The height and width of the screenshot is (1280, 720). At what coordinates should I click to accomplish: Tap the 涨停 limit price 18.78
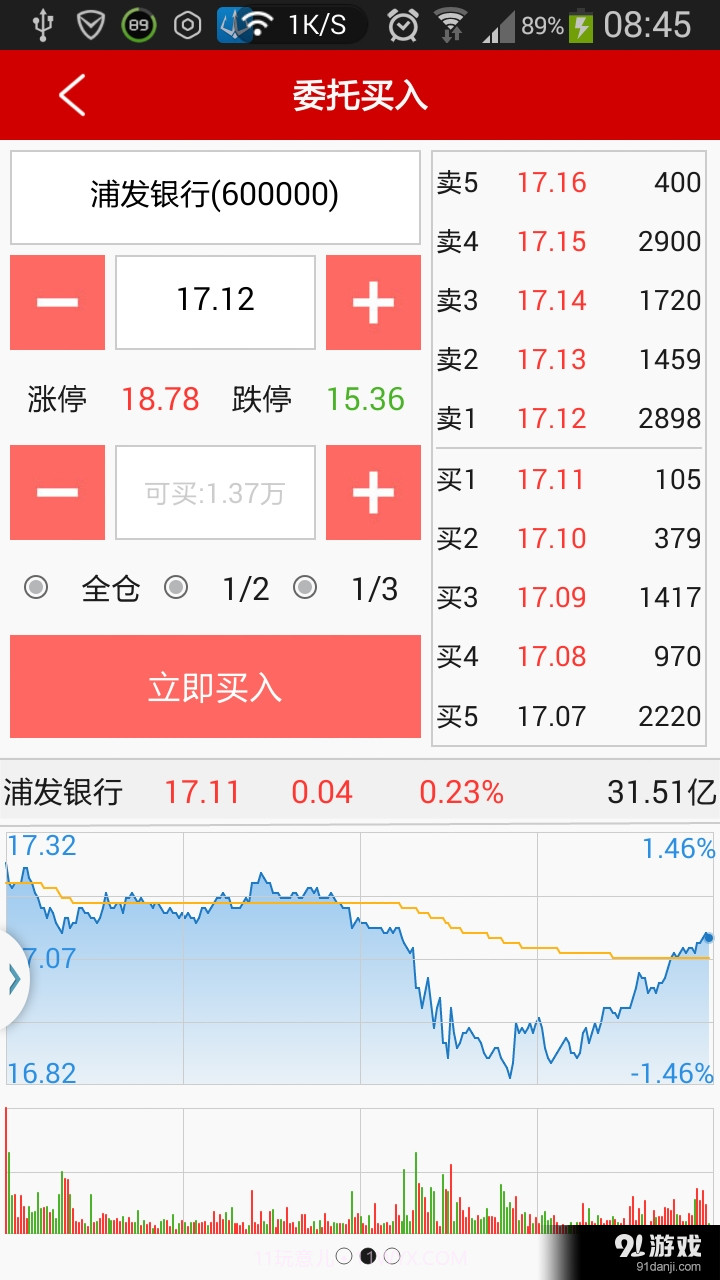point(160,399)
